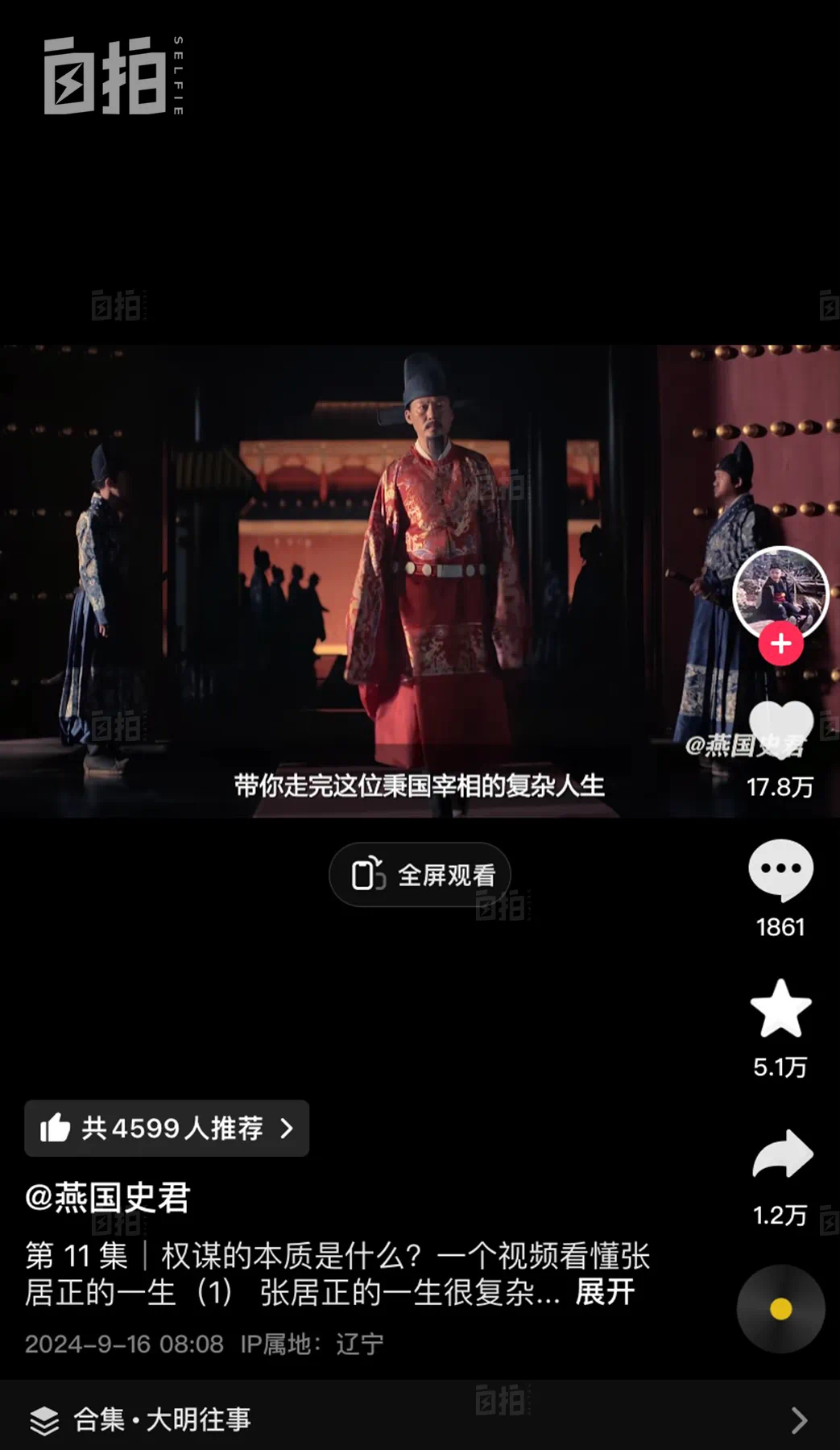The image size is (840, 1450).
Task: Expand the description with 展开
Action: click(x=605, y=1292)
